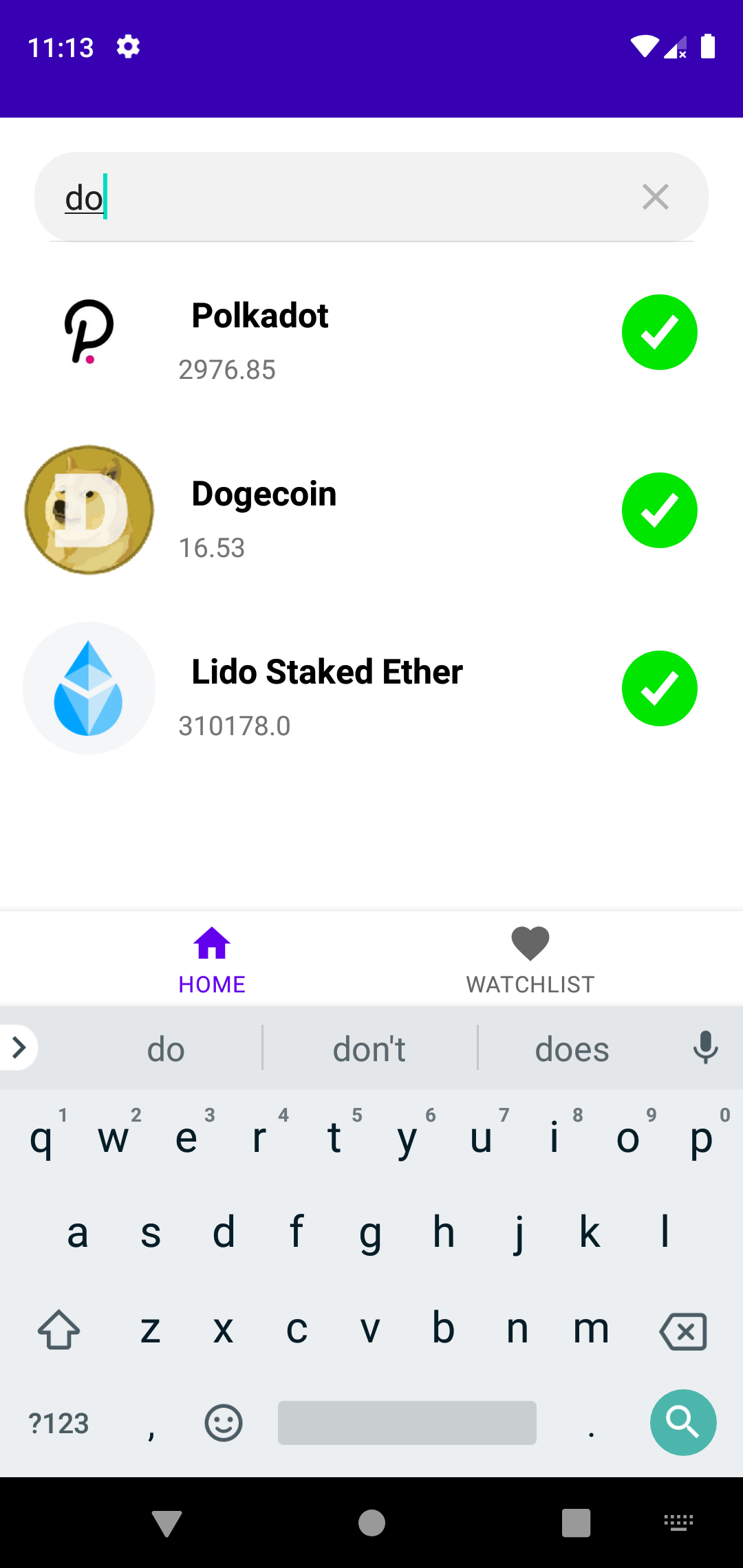The width and height of the screenshot is (743, 1568).
Task: Start voice input with the microphone
Action: 705,1048
